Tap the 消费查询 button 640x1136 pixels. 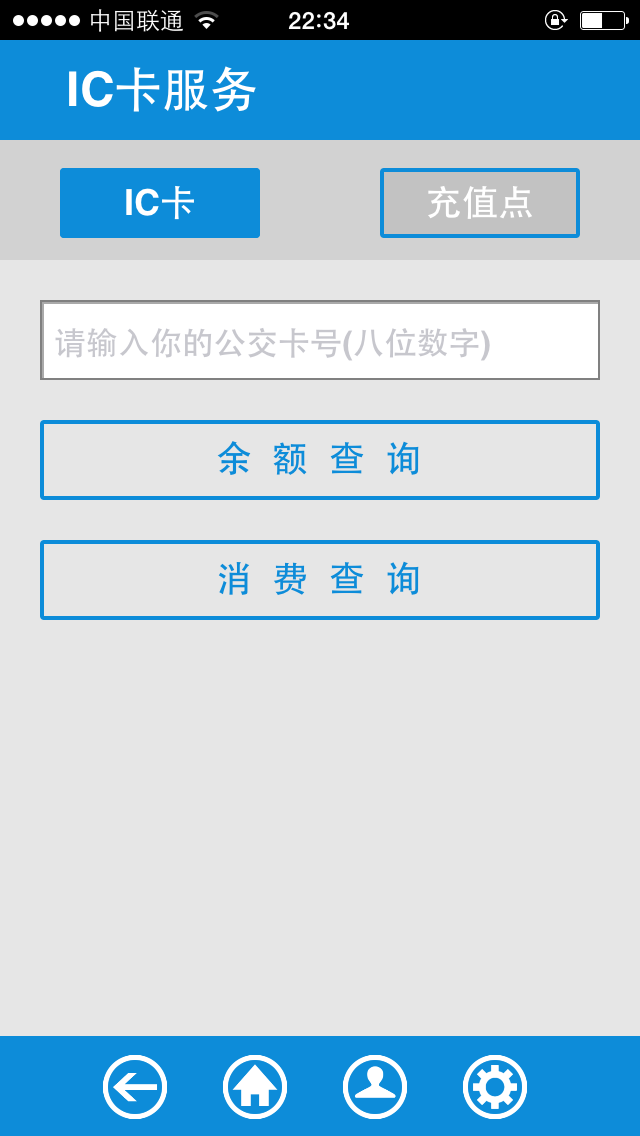pos(320,580)
